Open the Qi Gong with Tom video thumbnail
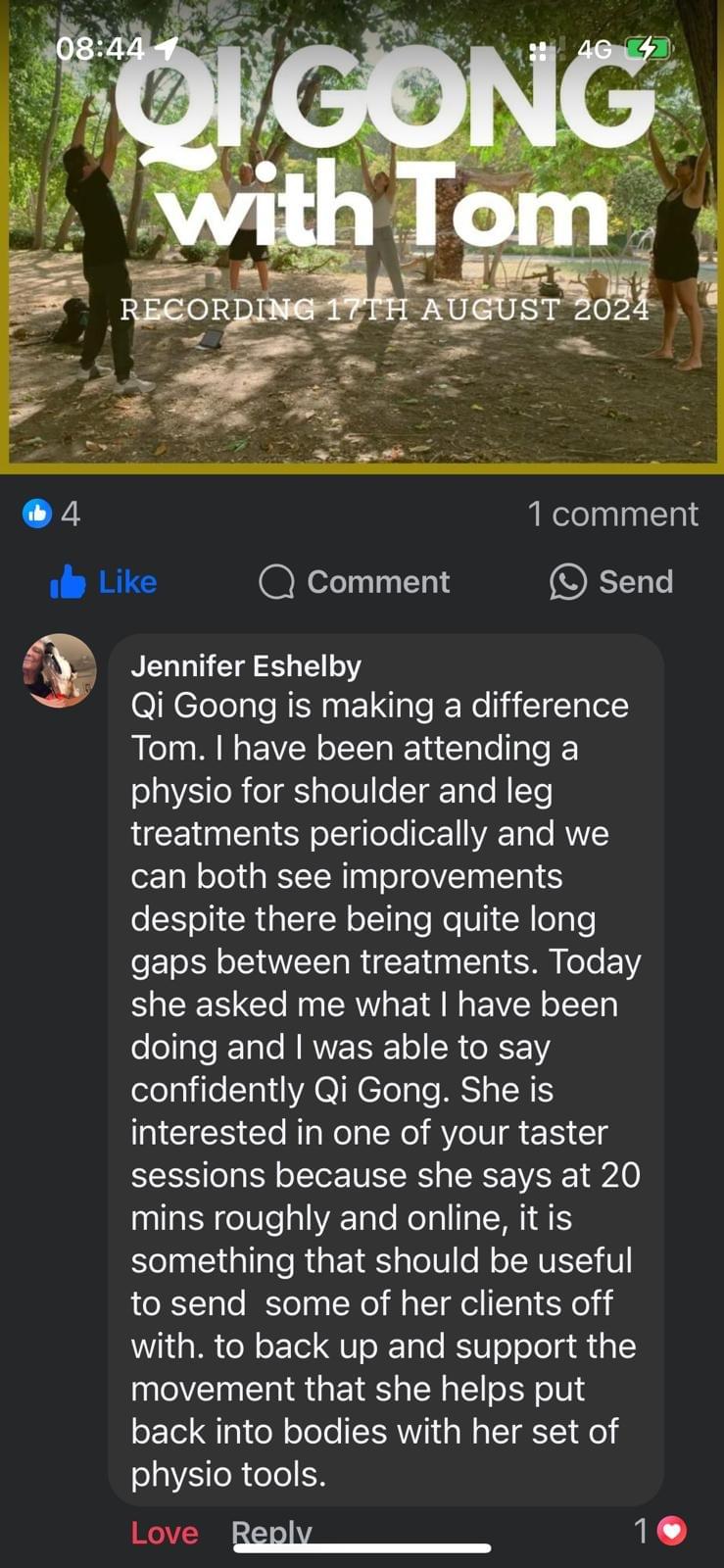The image size is (724, 1568). [x=362, y=235]
